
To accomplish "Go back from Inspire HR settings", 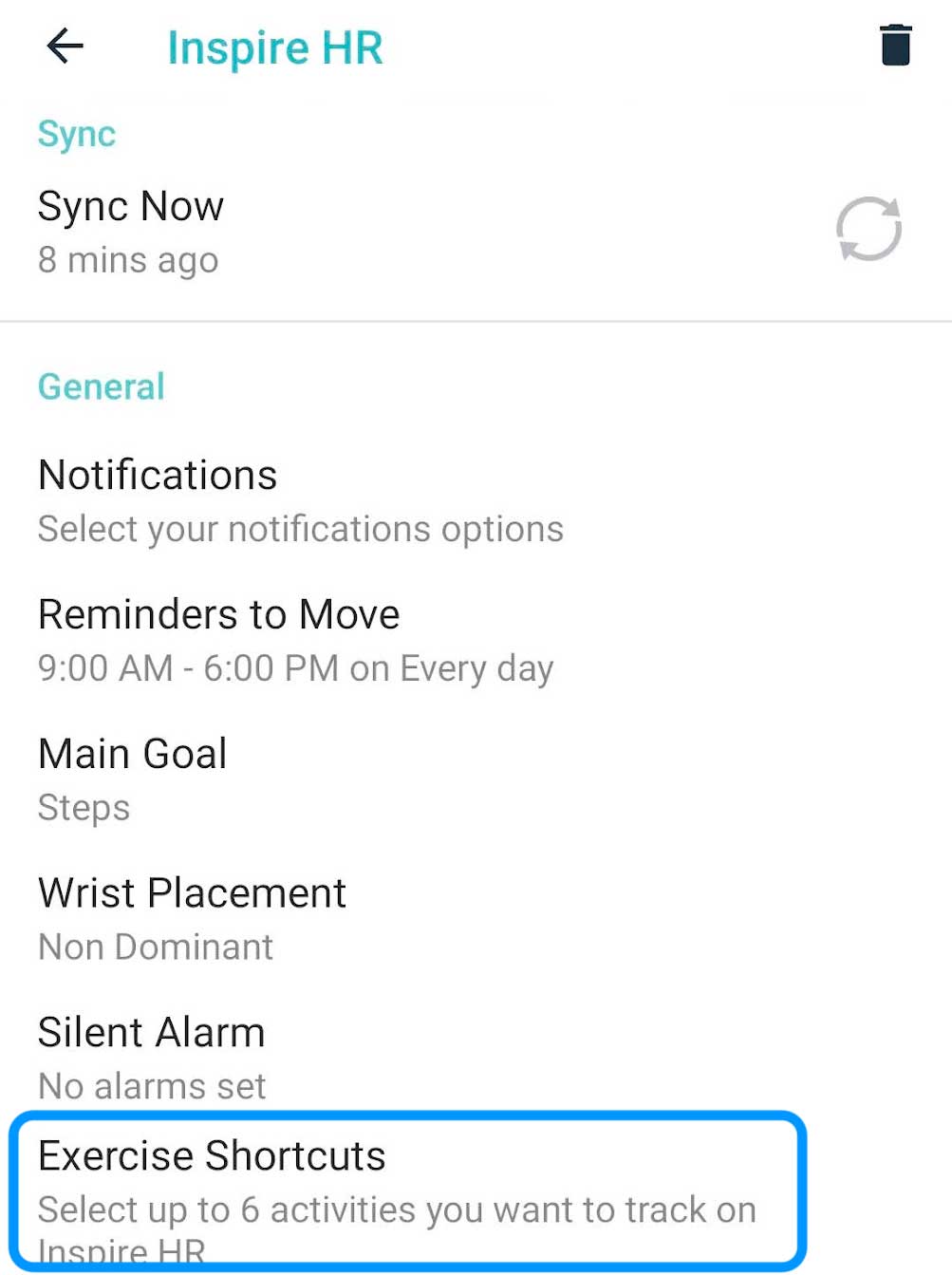I will 65,46.
